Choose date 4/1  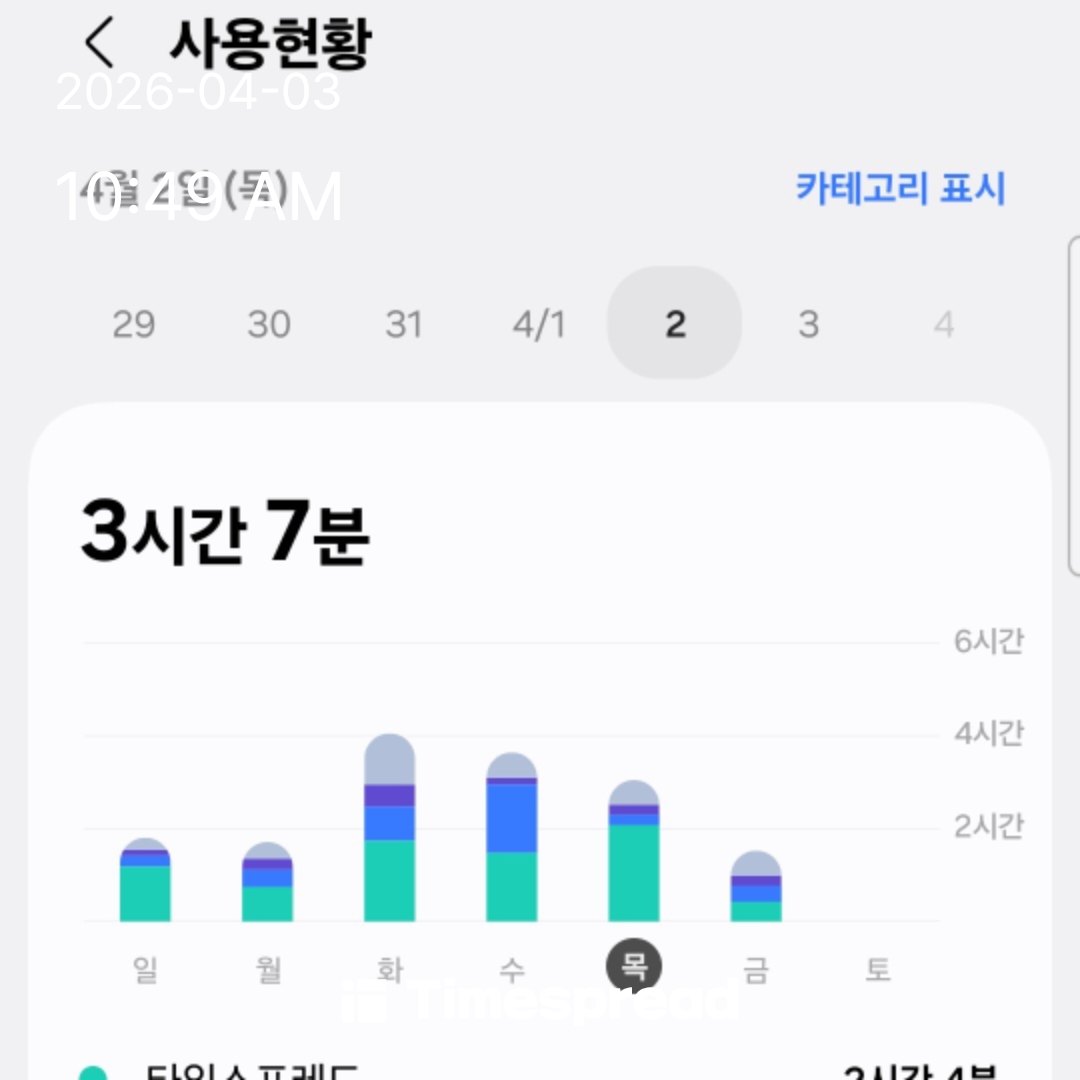[539, 324]
